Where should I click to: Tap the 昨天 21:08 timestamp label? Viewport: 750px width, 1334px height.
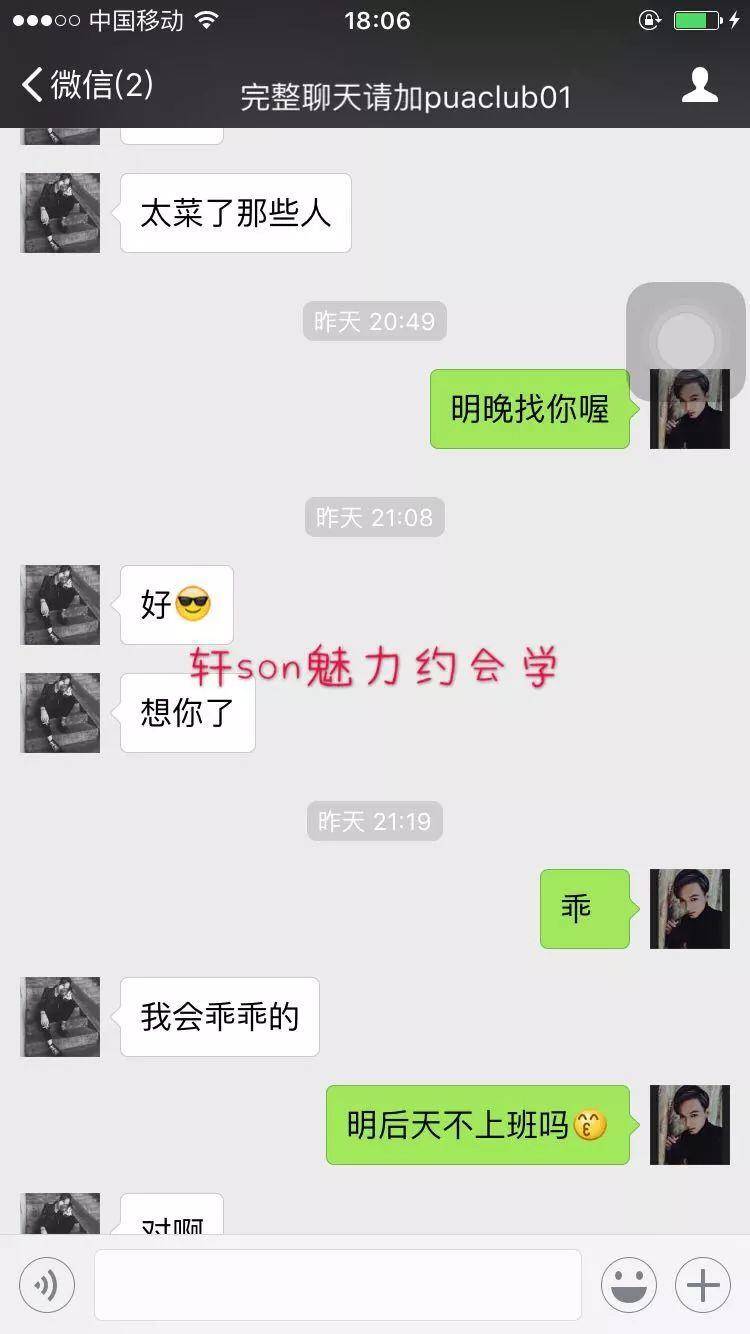coord(374,517)
